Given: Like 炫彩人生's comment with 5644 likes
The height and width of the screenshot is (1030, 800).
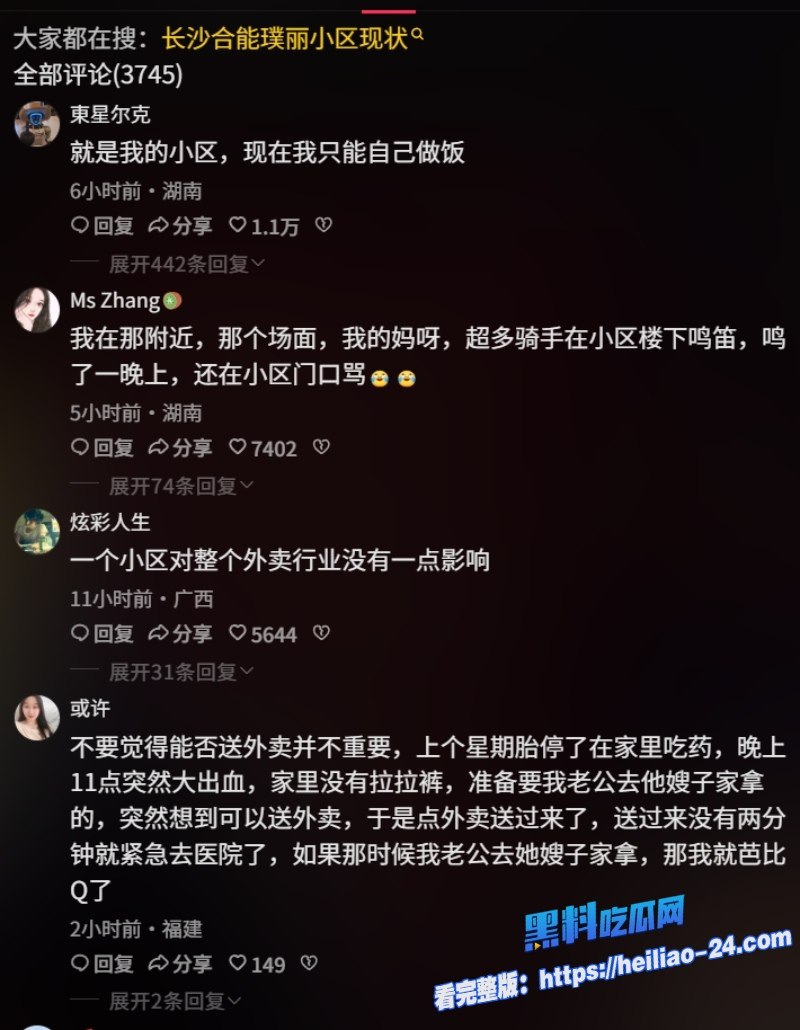Looking at the screenshot, I should [263, 634].
